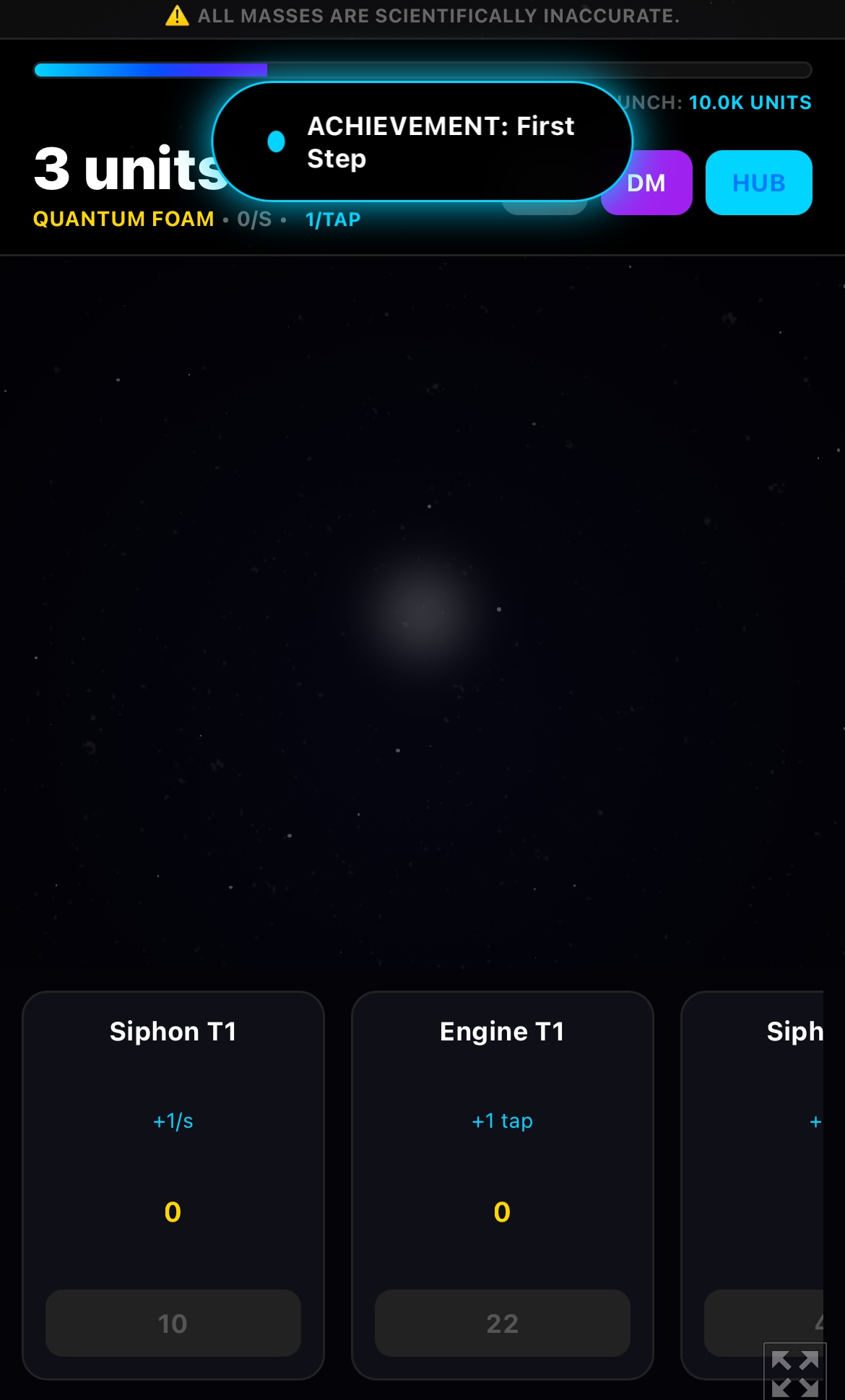Toggle fullscreen with the expand icon
Viewport: 845px width, 1400px height.
794,1372
